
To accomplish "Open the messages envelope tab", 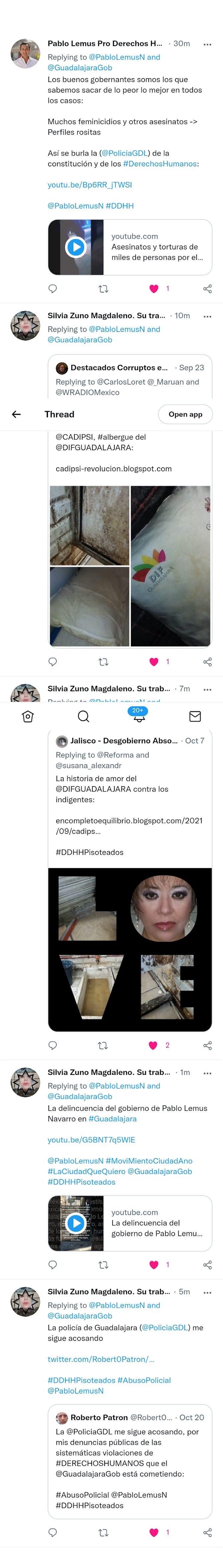I will coord(195,716).
